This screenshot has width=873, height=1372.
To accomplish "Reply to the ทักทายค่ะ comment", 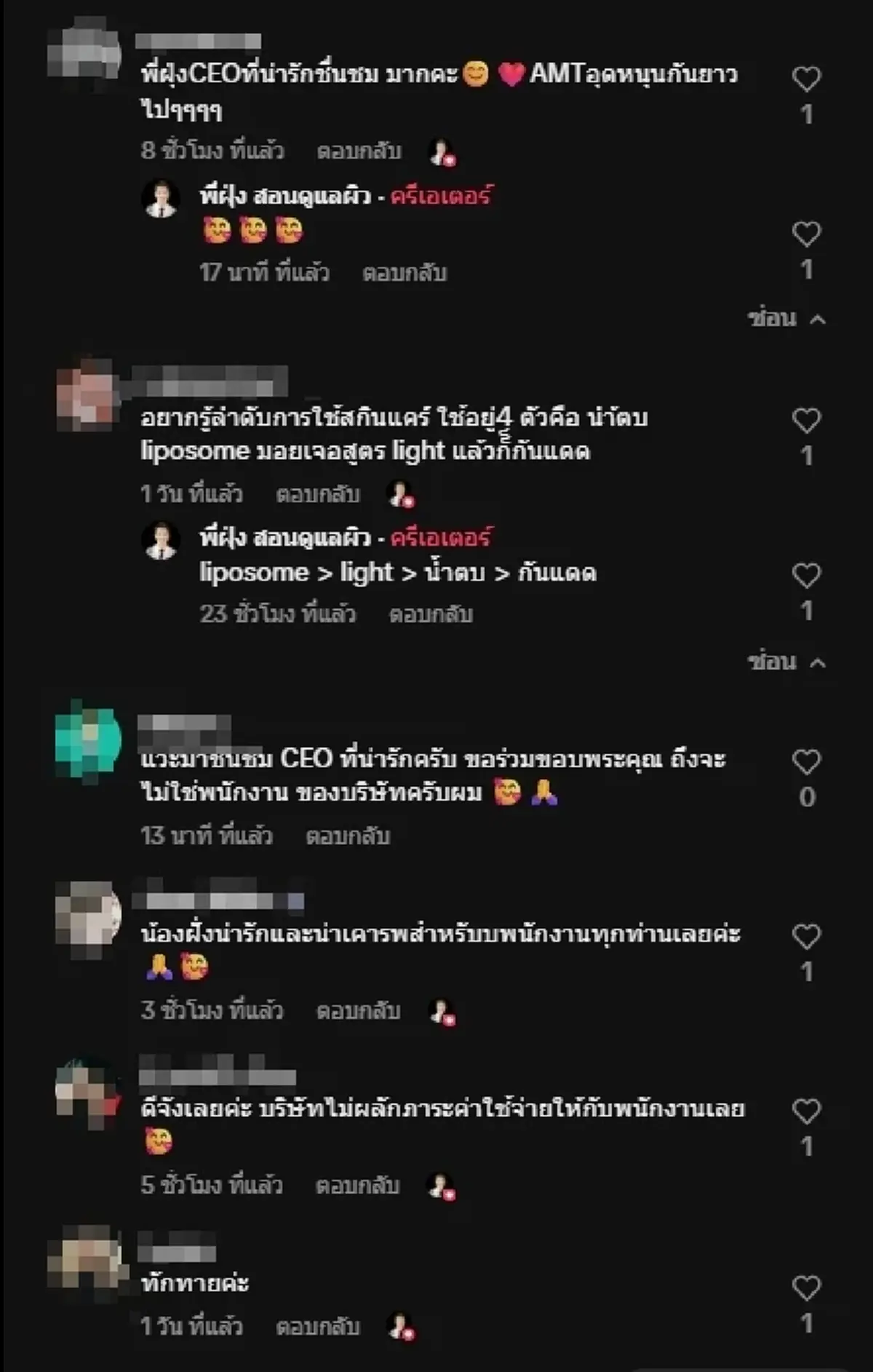I will point(318,1327).
